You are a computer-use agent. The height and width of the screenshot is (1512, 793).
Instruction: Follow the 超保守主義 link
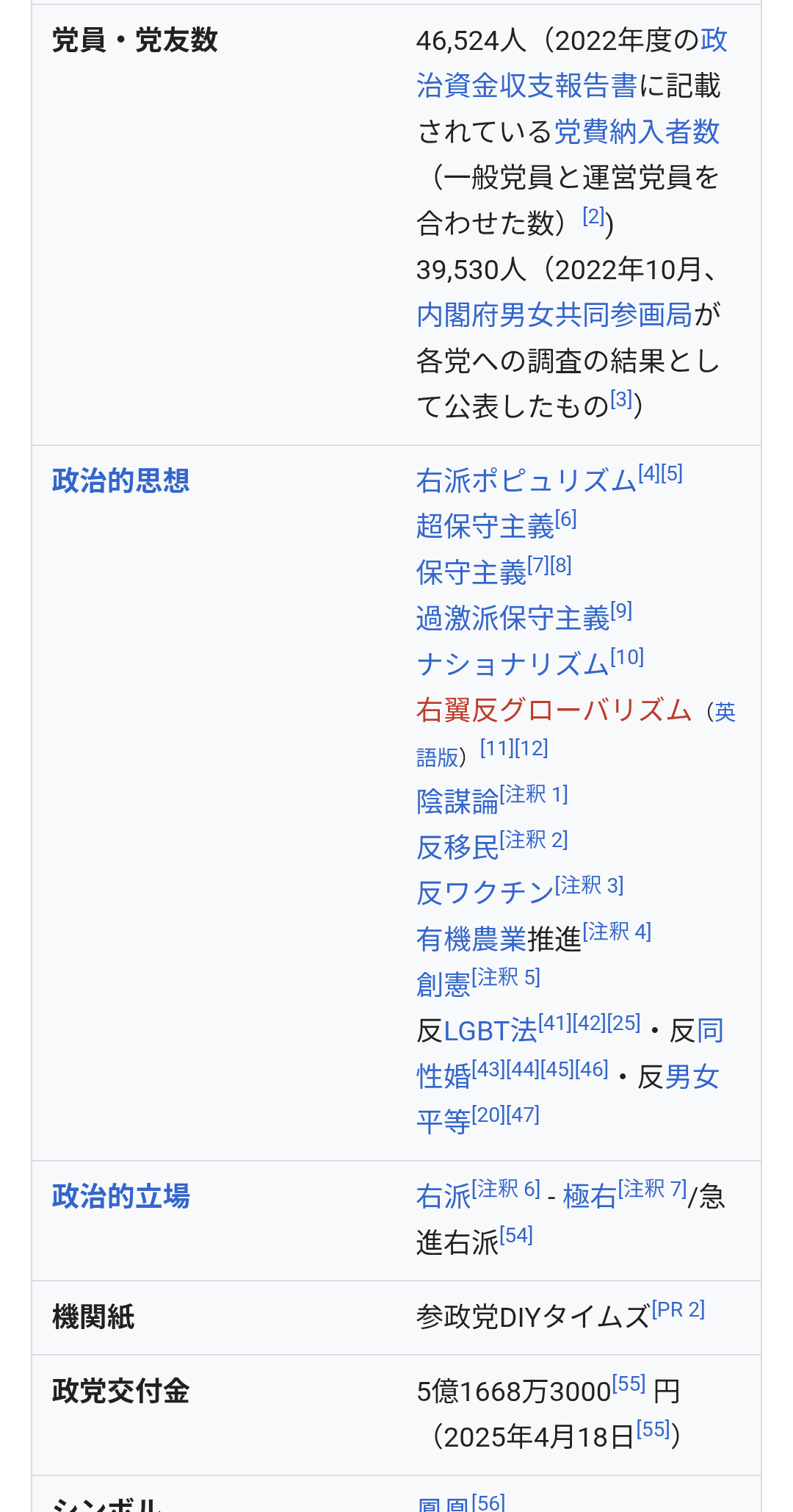[485, 528]
